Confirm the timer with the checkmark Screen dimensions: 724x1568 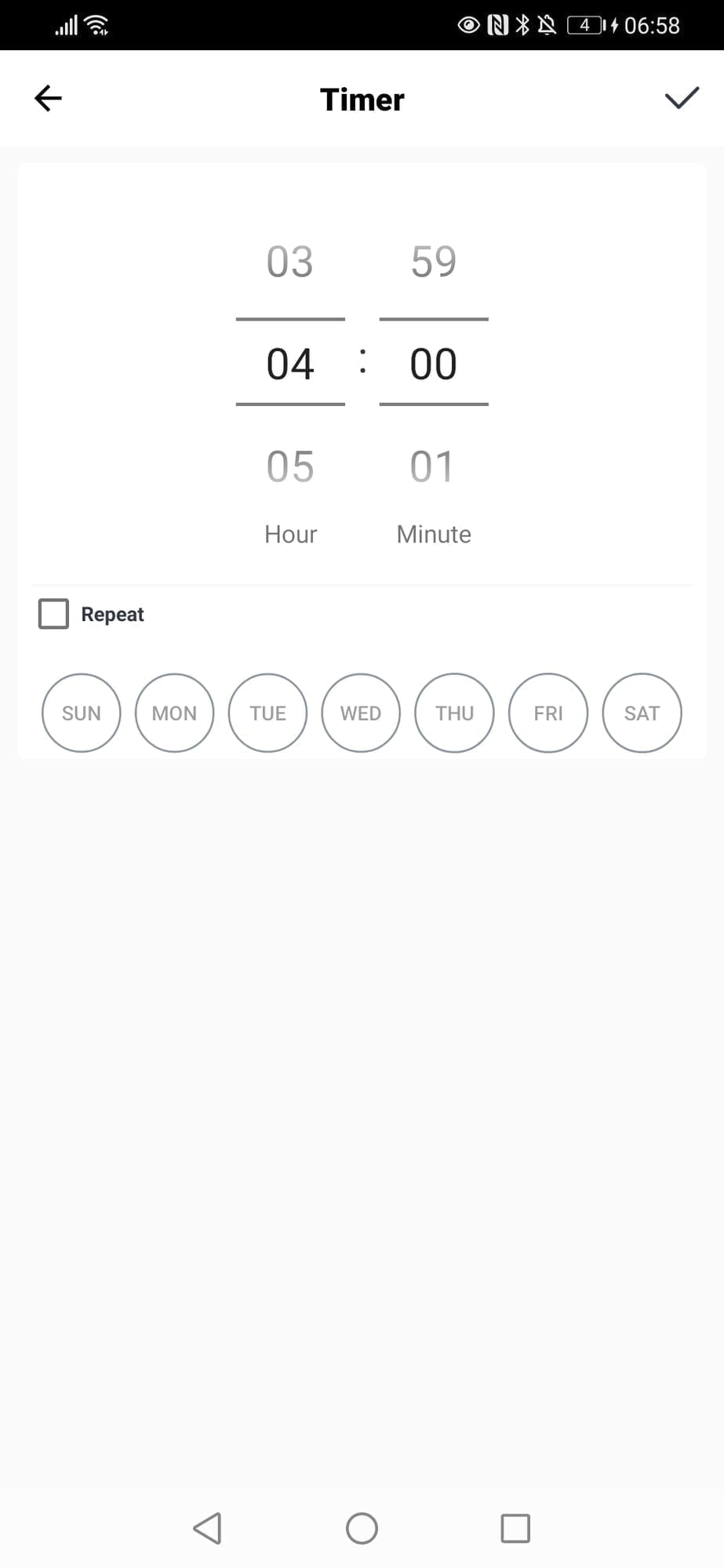(681, 98)
